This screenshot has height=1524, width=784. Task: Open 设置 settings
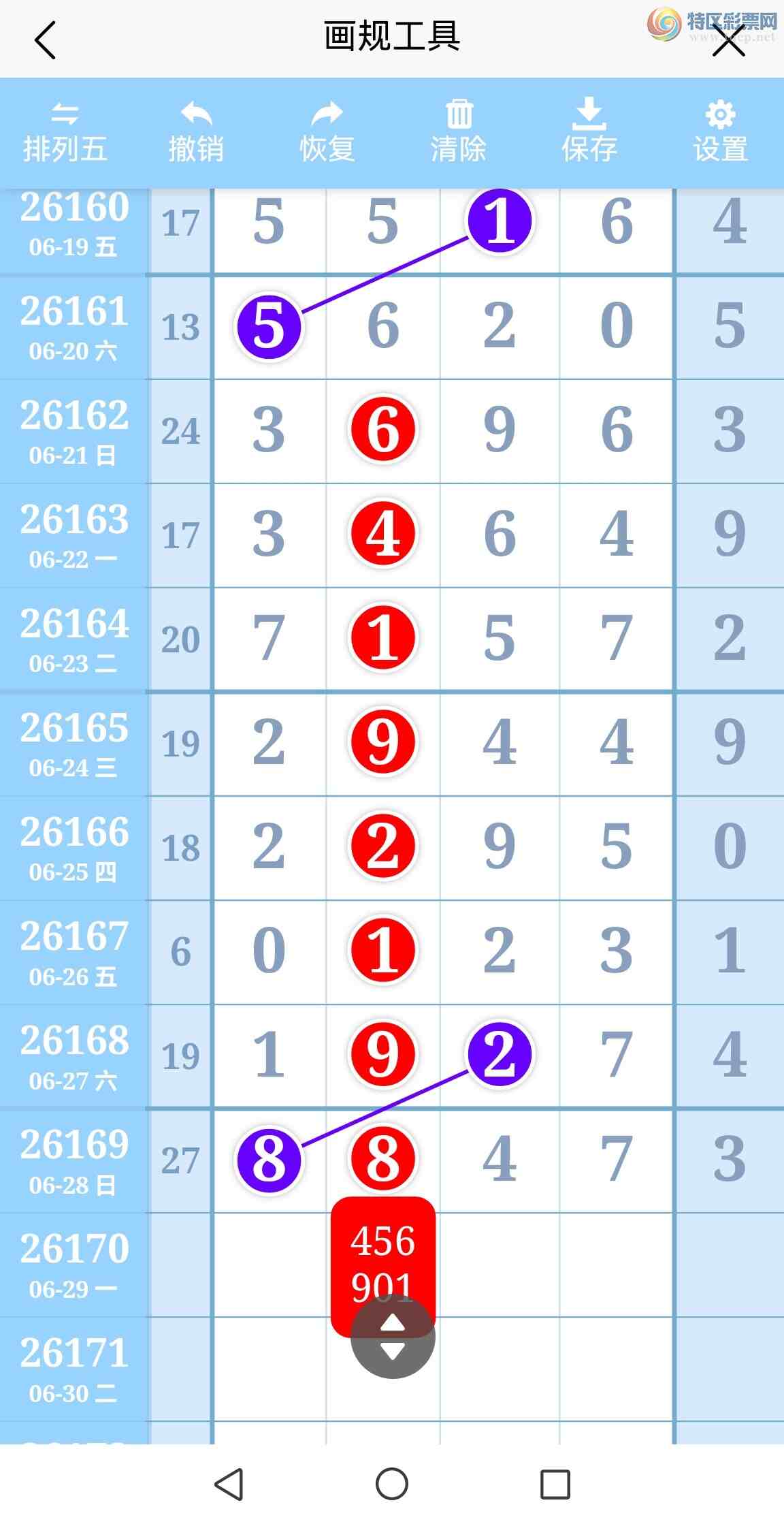[721, 132]
